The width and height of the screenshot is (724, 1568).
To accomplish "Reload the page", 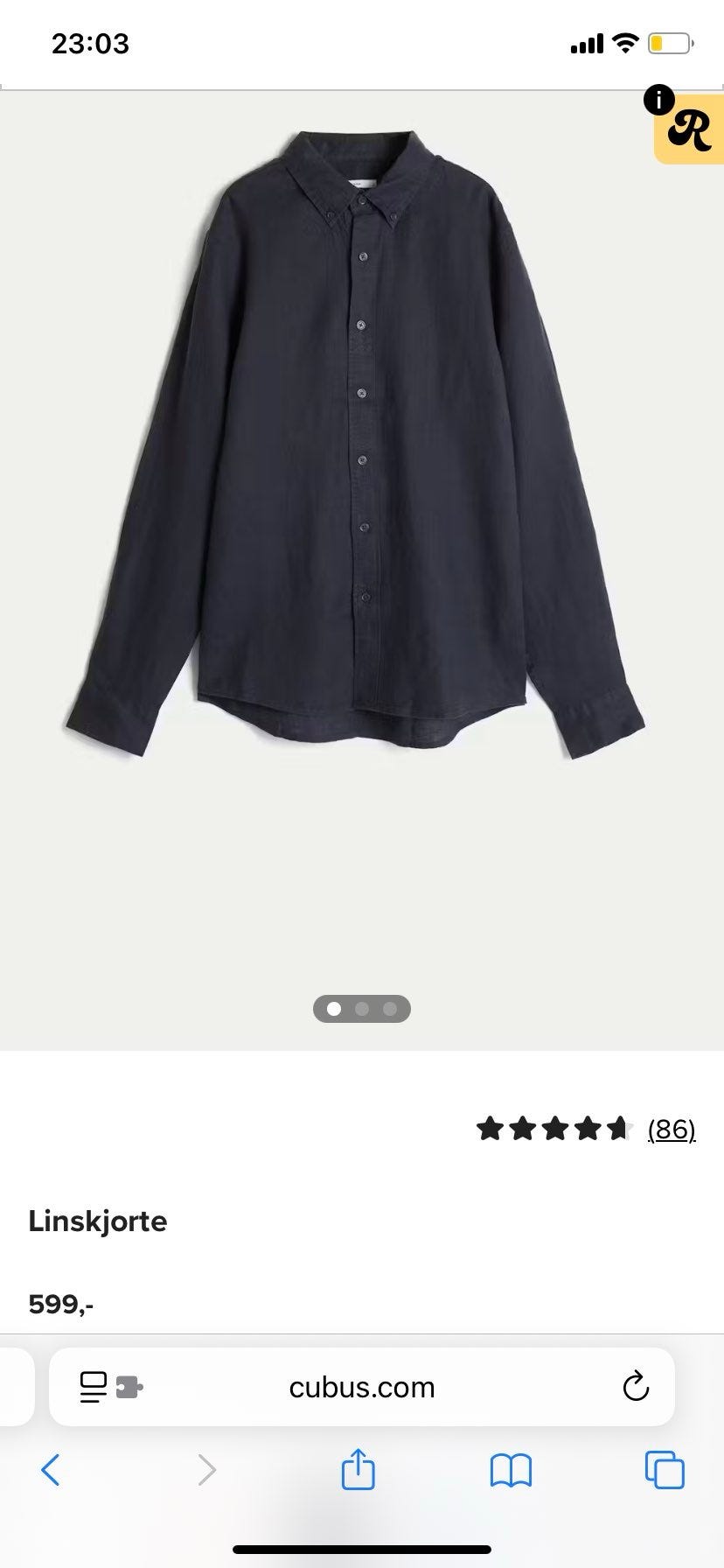I will click(x=636, y=1387).
